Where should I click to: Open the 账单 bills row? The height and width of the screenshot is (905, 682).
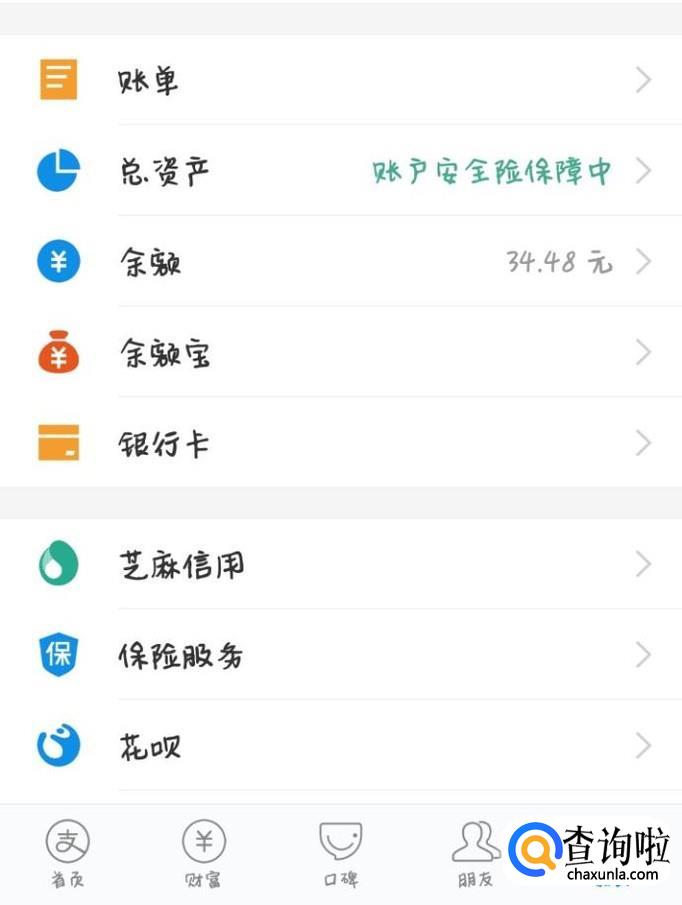340,80
